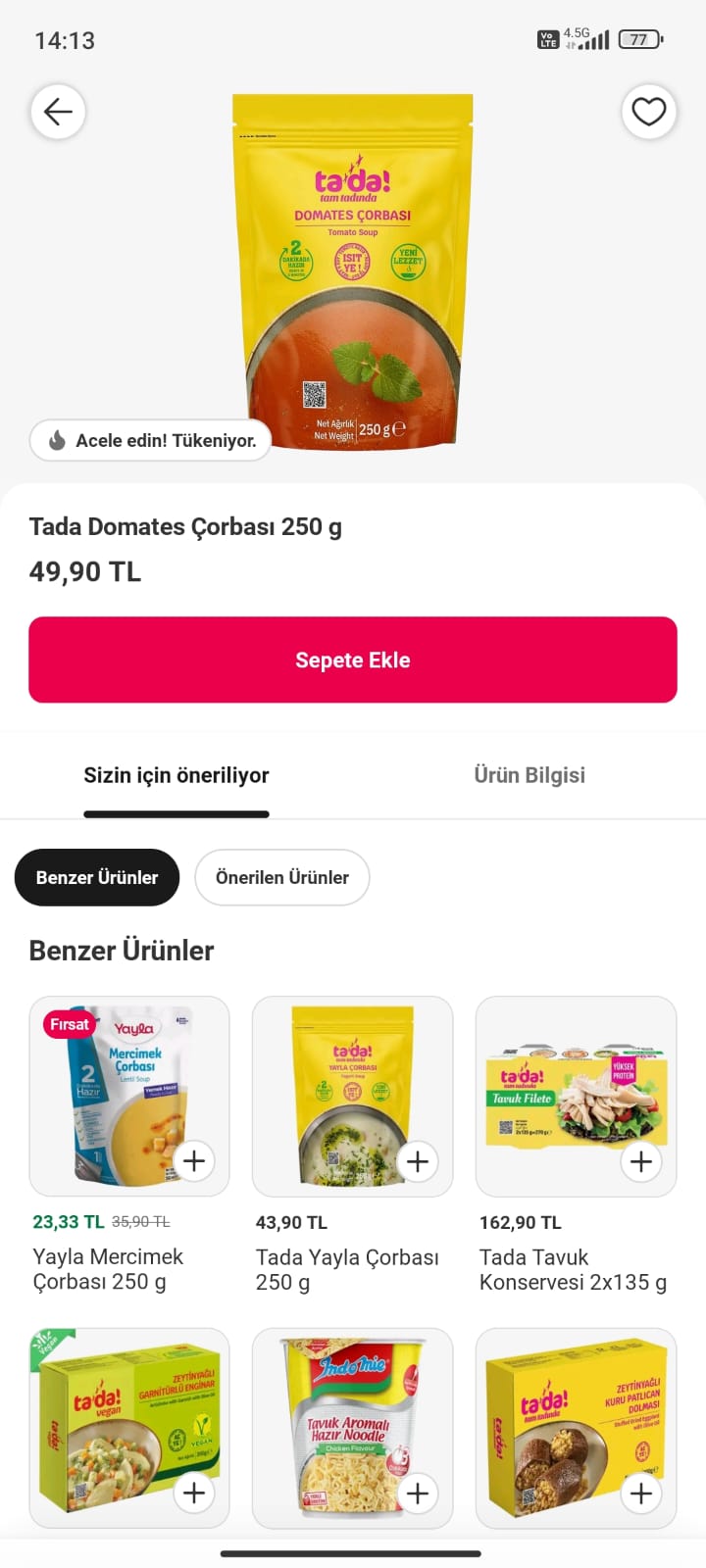Show the Önerilen Ürünler chip
706x1568 pixels.
(282, 877)
